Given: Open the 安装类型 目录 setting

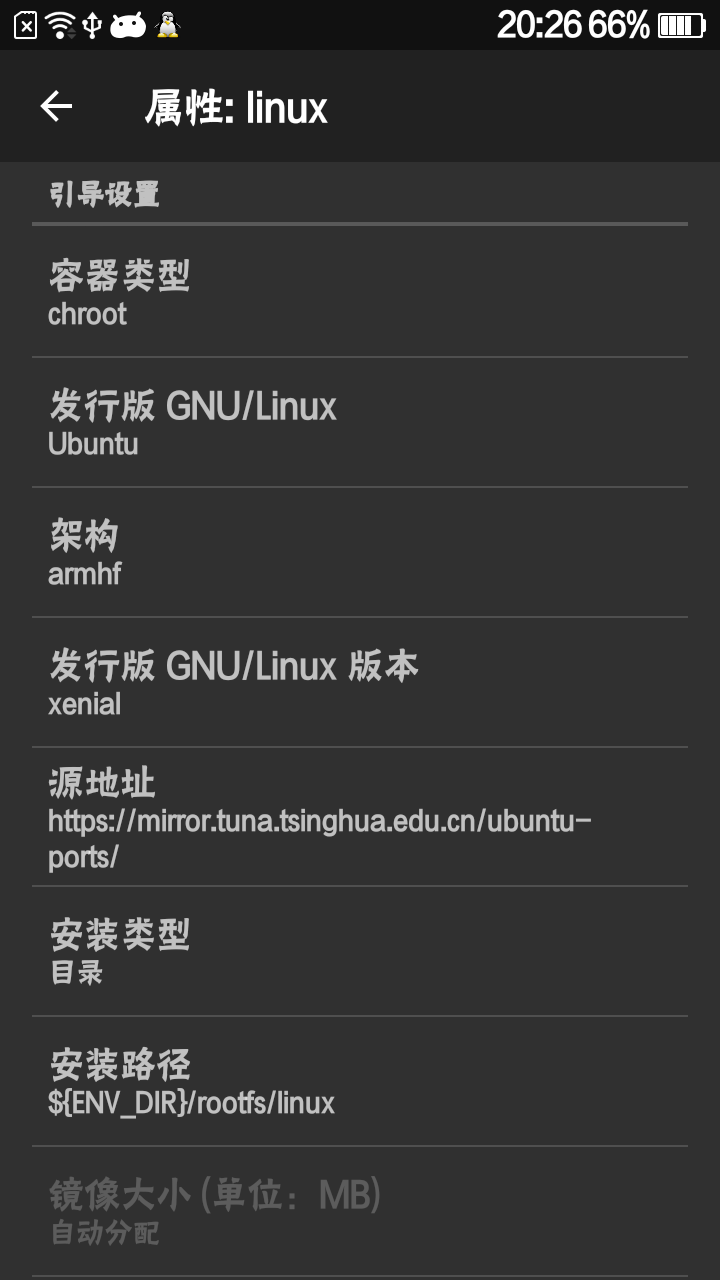Looking at the screenshot, I should pyautogui.click(x=360, y=952).
